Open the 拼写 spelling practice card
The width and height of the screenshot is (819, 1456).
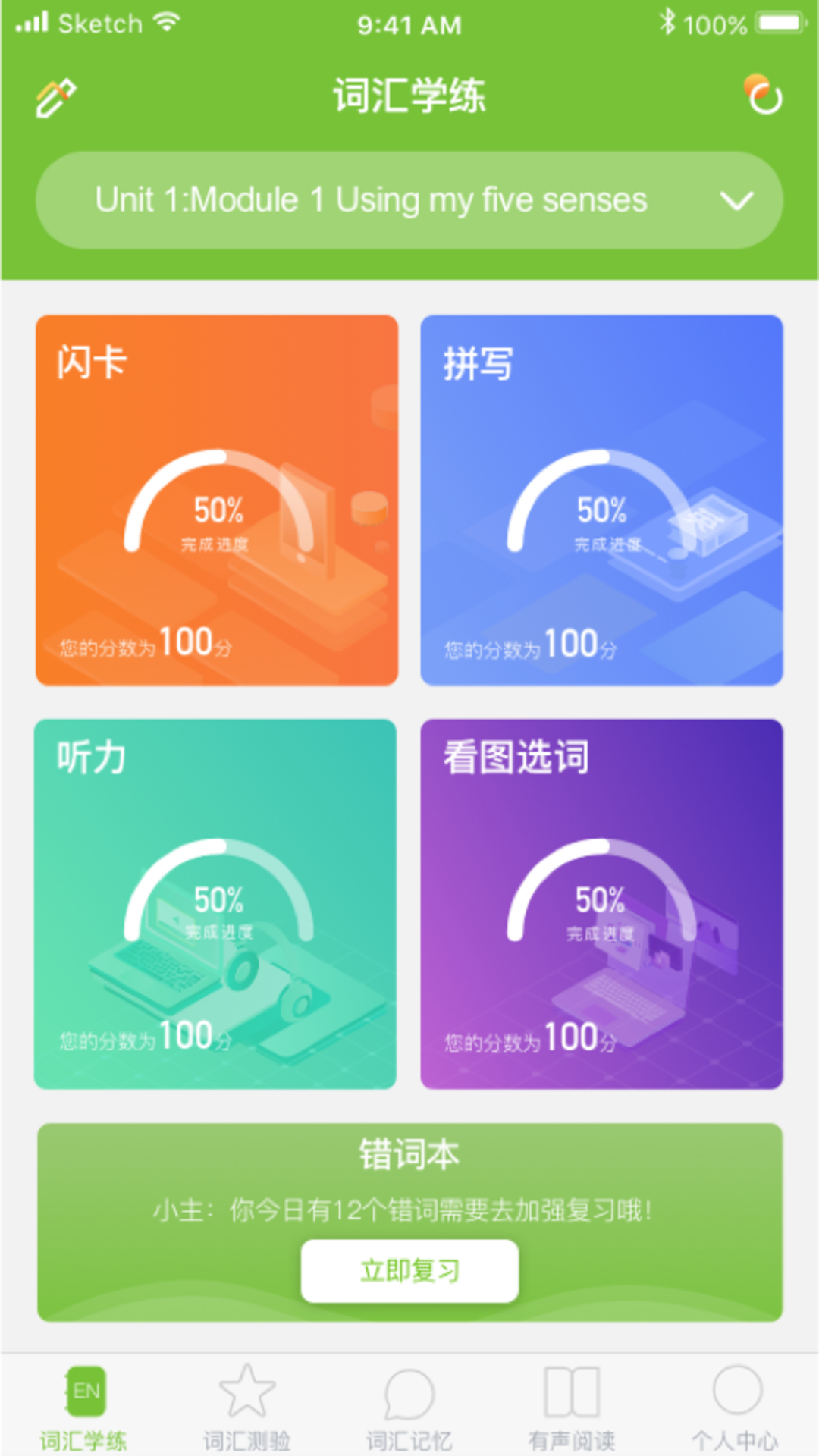(x=603, y=500)
